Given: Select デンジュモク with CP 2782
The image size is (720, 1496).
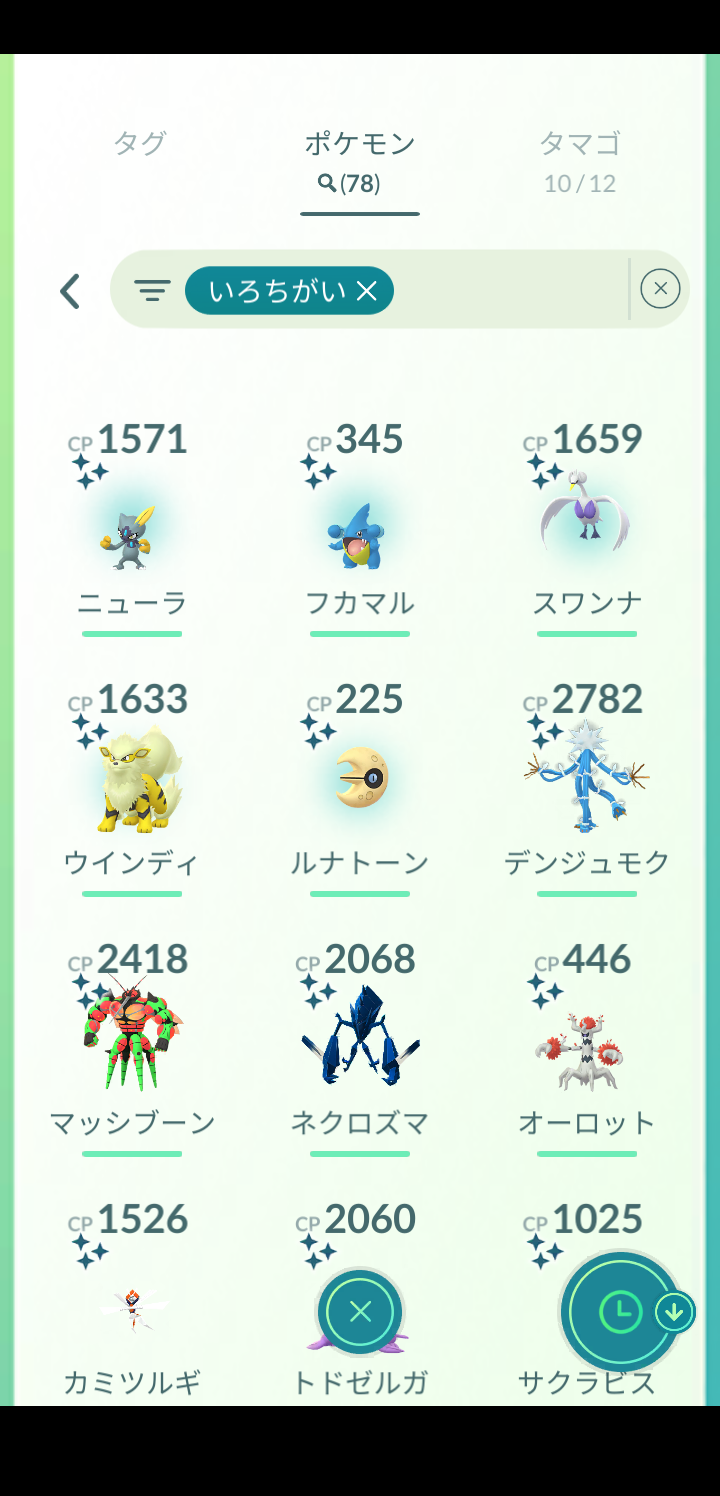Looking at the screenshot, I should coord(587,789).
